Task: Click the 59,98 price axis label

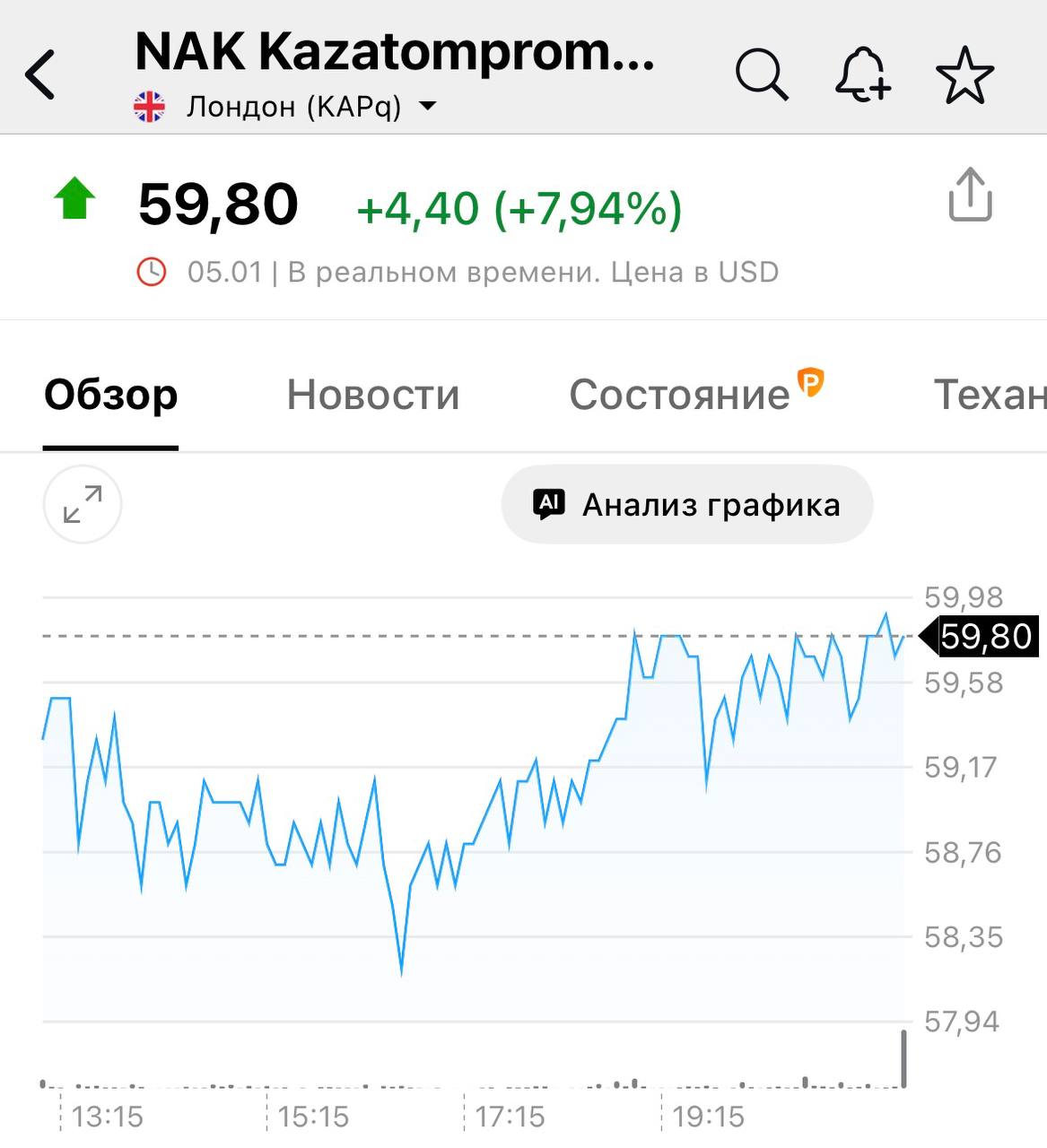Action: click(x=964, y=596)
